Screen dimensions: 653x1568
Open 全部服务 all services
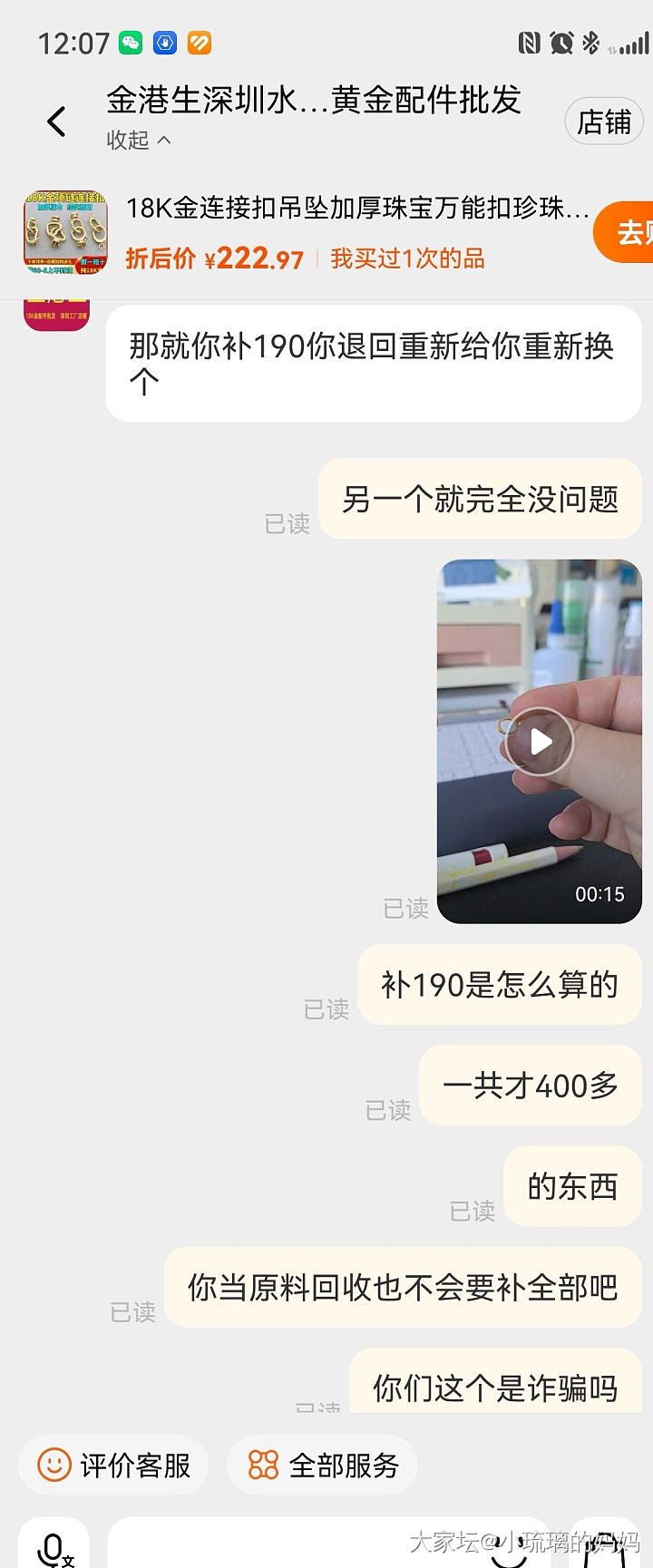click(323, 1465)
